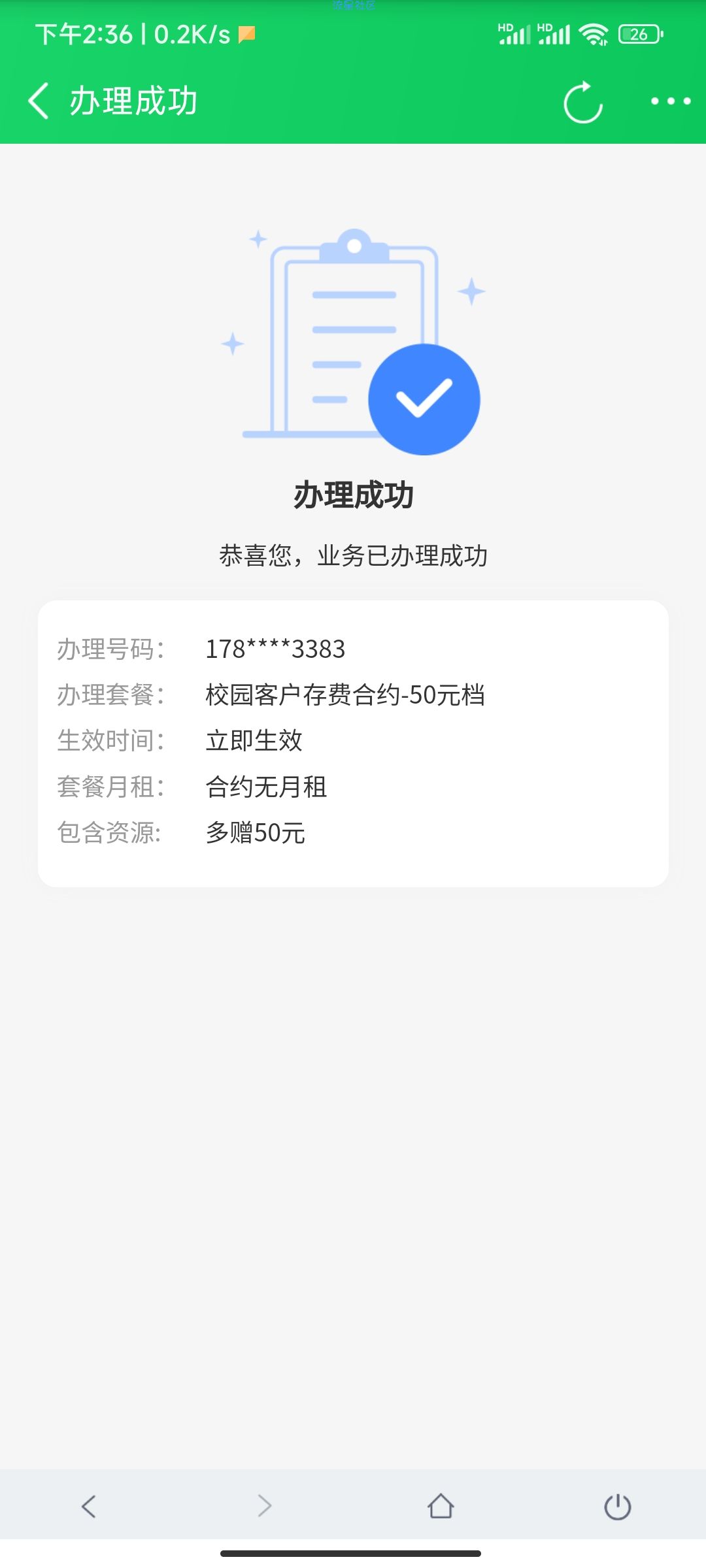Open the three-dot overflow menu

671,101
